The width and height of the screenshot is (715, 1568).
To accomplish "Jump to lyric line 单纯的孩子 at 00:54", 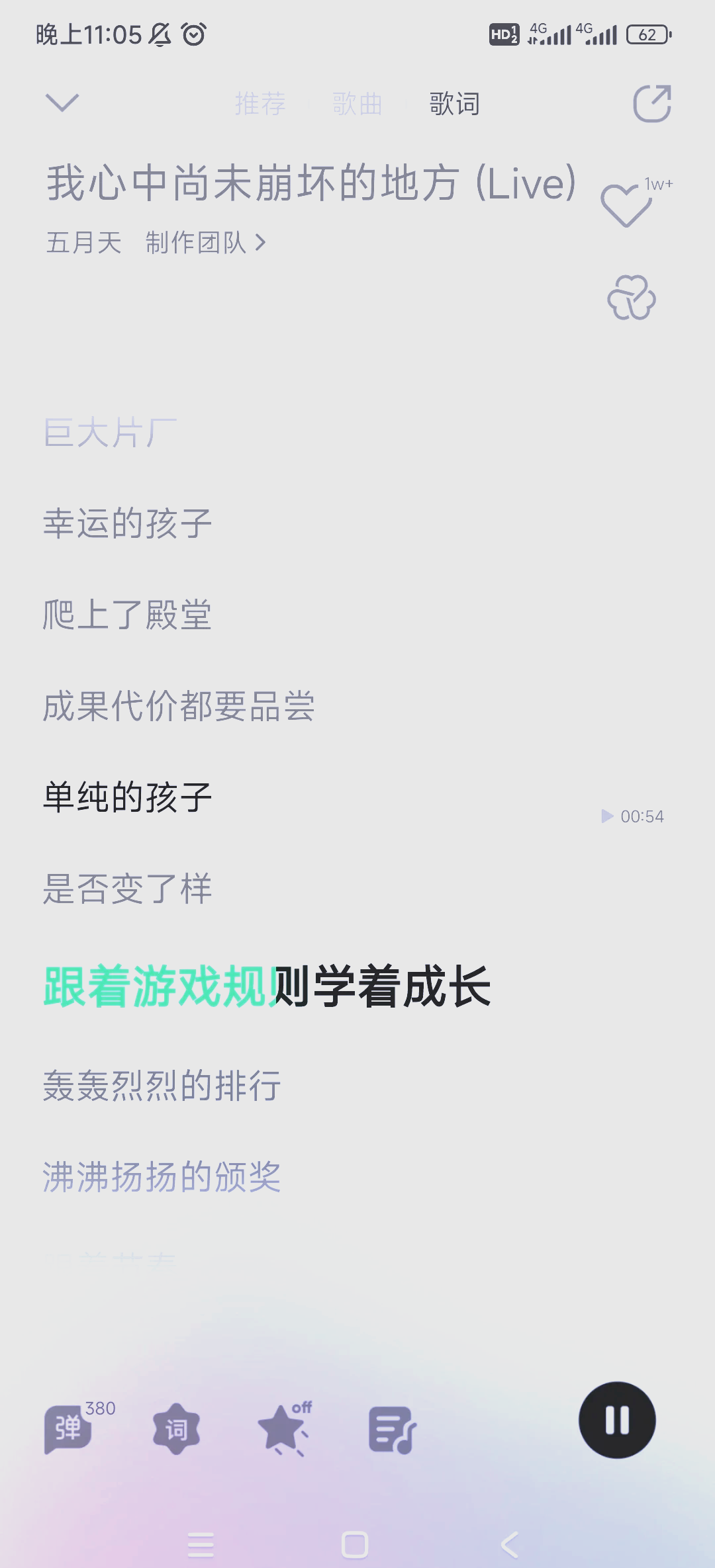I will point(127,797).
